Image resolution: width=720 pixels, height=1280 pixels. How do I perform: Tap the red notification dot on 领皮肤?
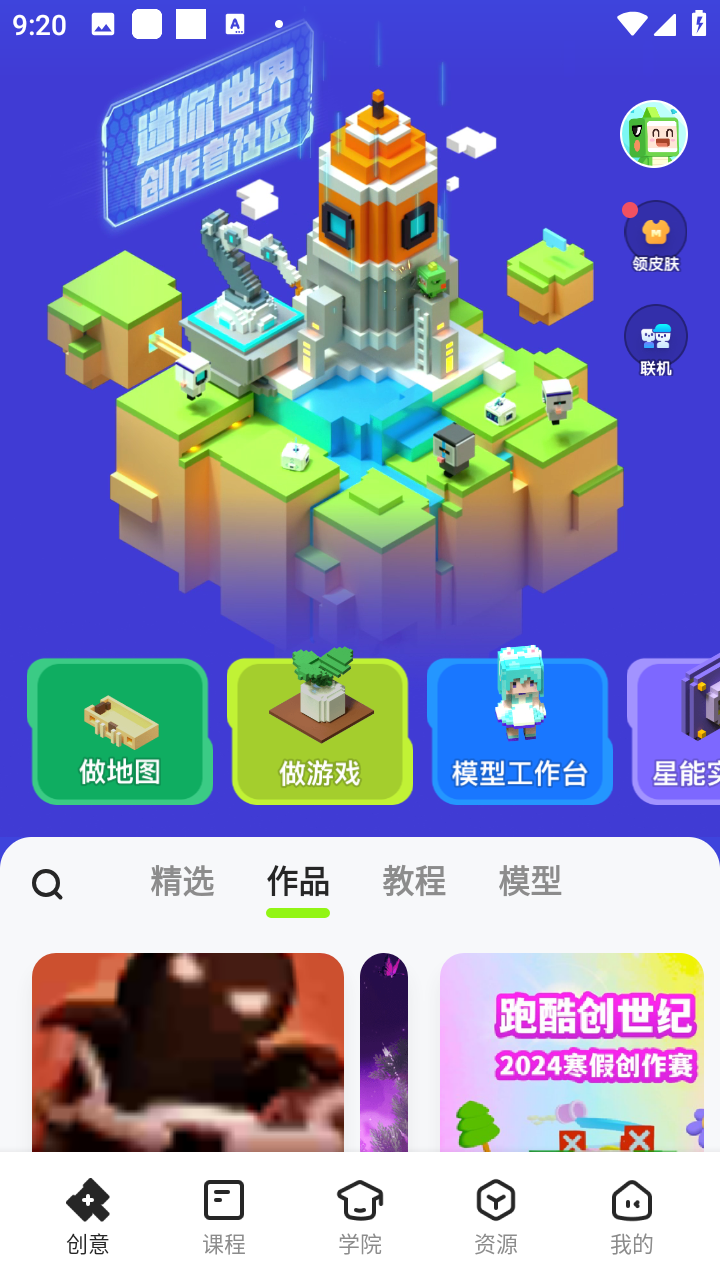[x=629, y=210]
